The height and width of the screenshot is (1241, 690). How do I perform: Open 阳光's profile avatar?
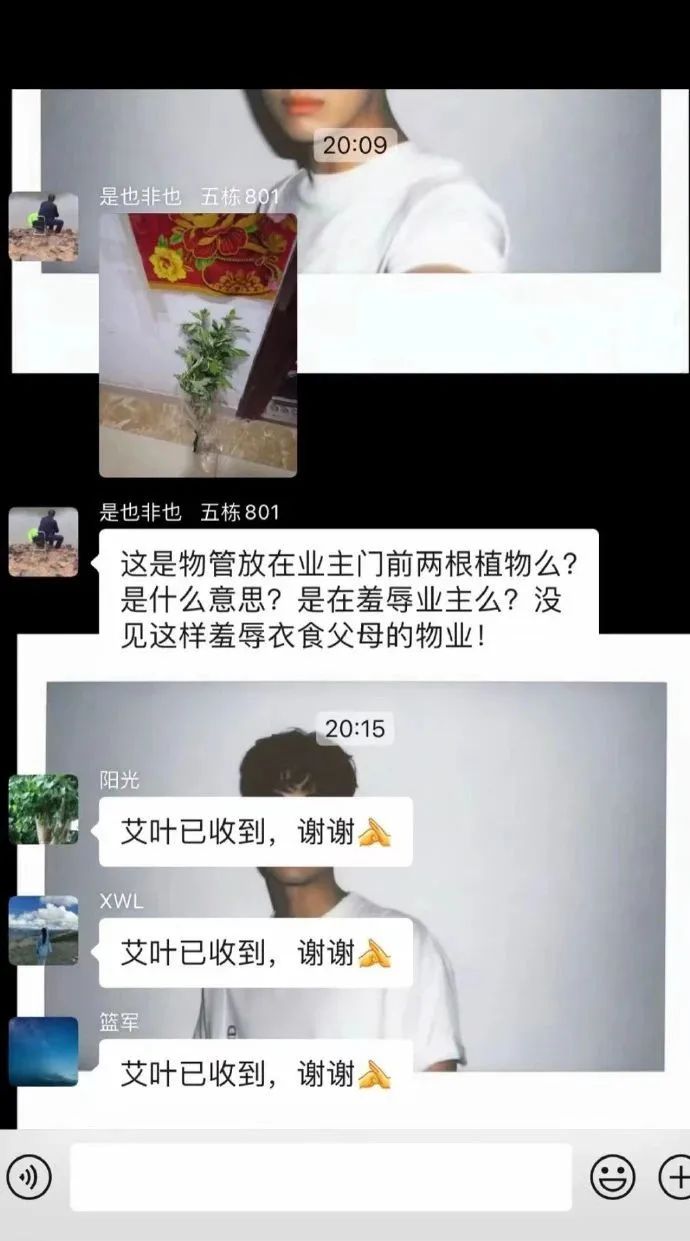coord(43,808)
